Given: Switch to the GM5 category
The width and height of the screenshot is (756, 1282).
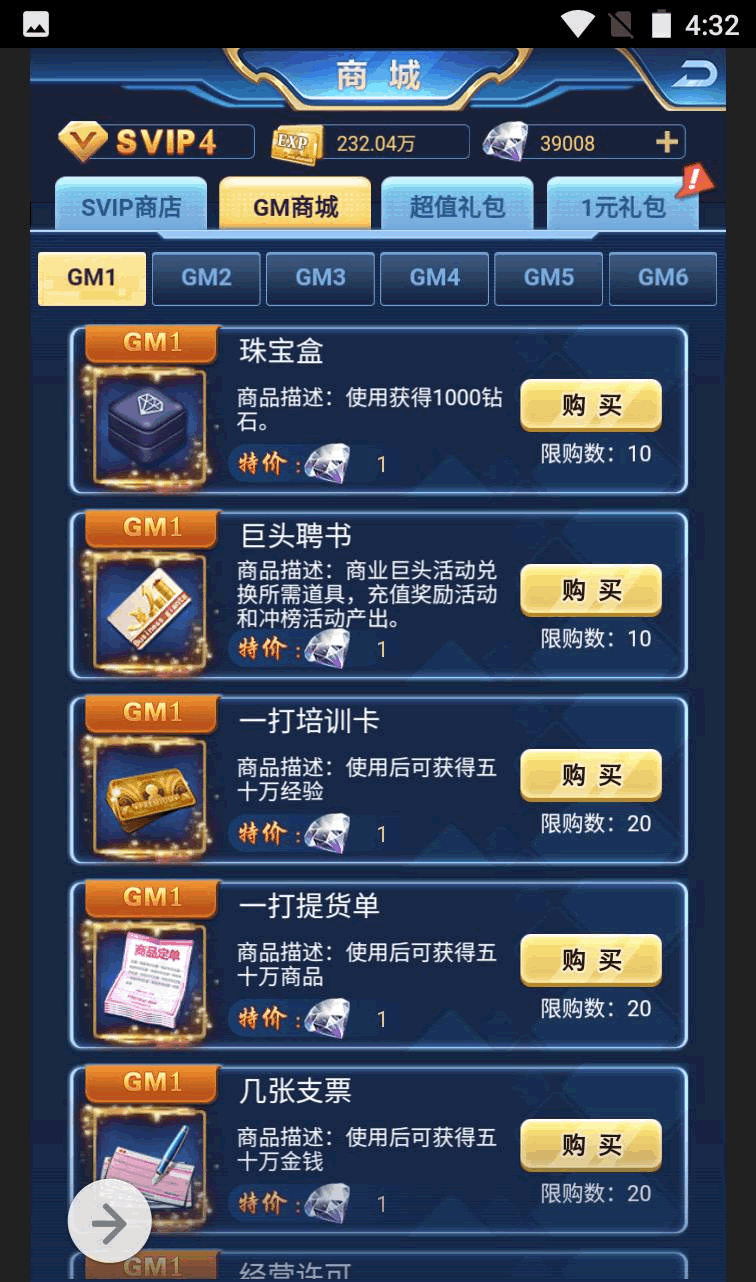Looking at the screenshot, I should click(x=548, y=278).
